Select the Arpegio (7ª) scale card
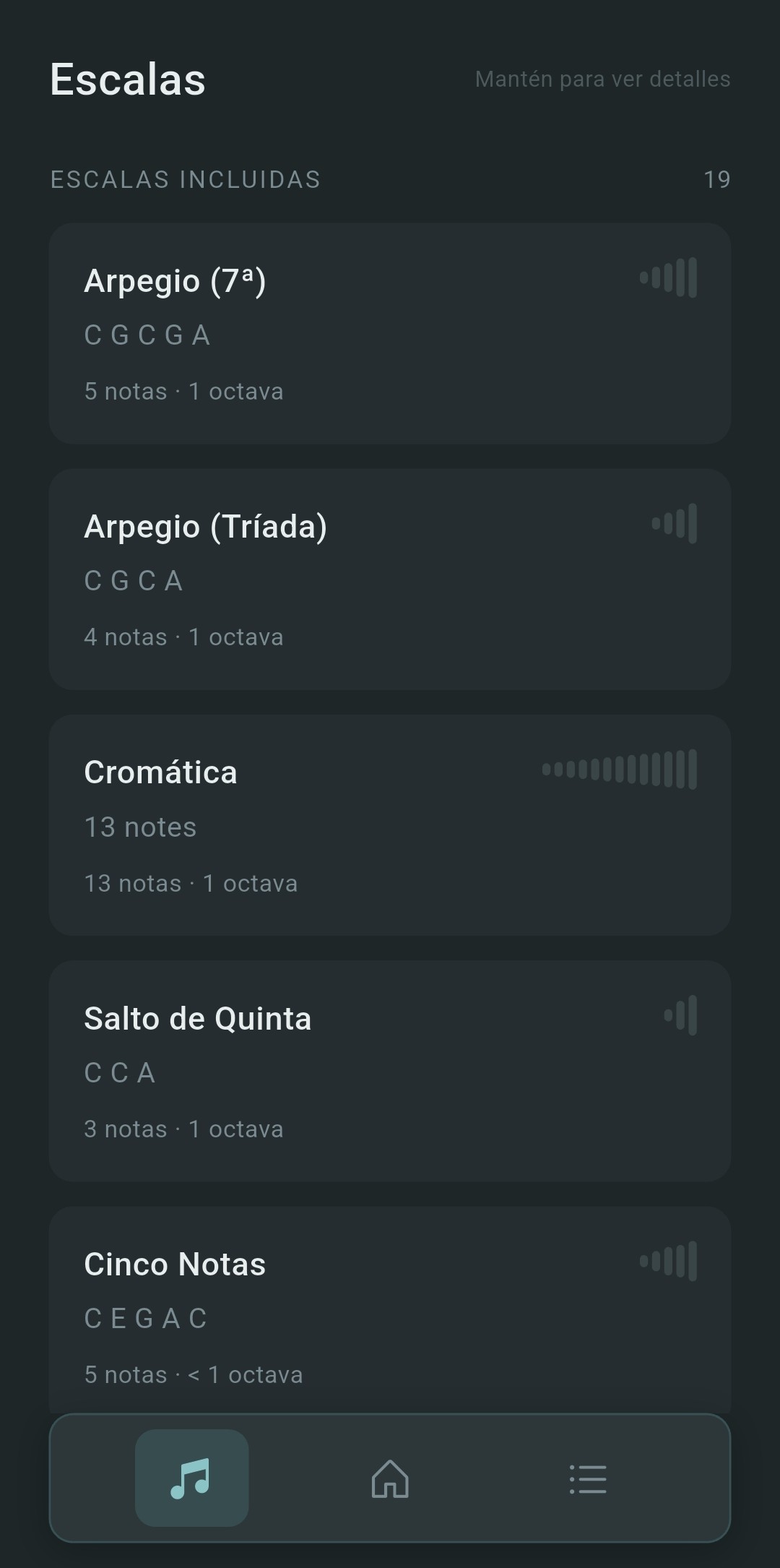This screenshot has height=1568, width=780. click(390, 332)
